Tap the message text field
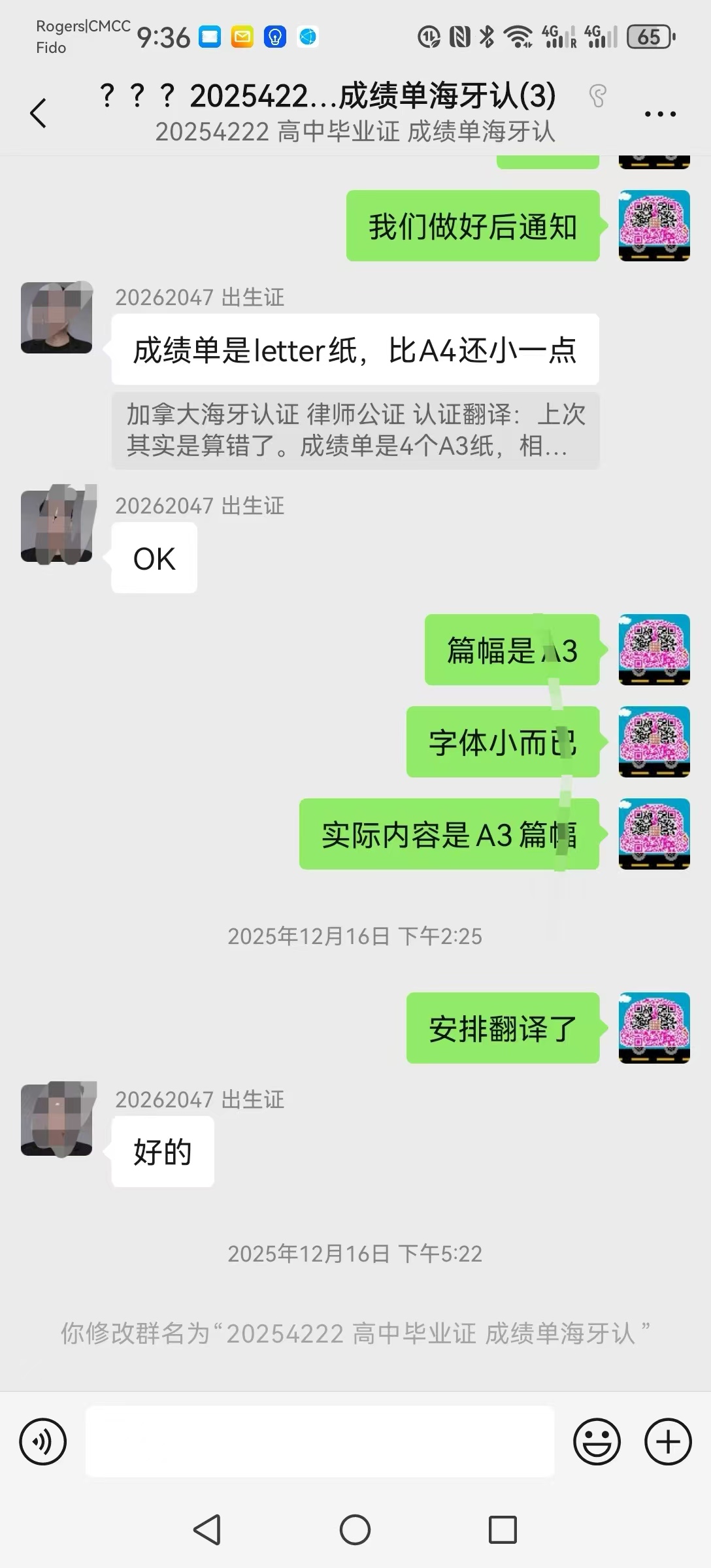 click(320, 1441)
